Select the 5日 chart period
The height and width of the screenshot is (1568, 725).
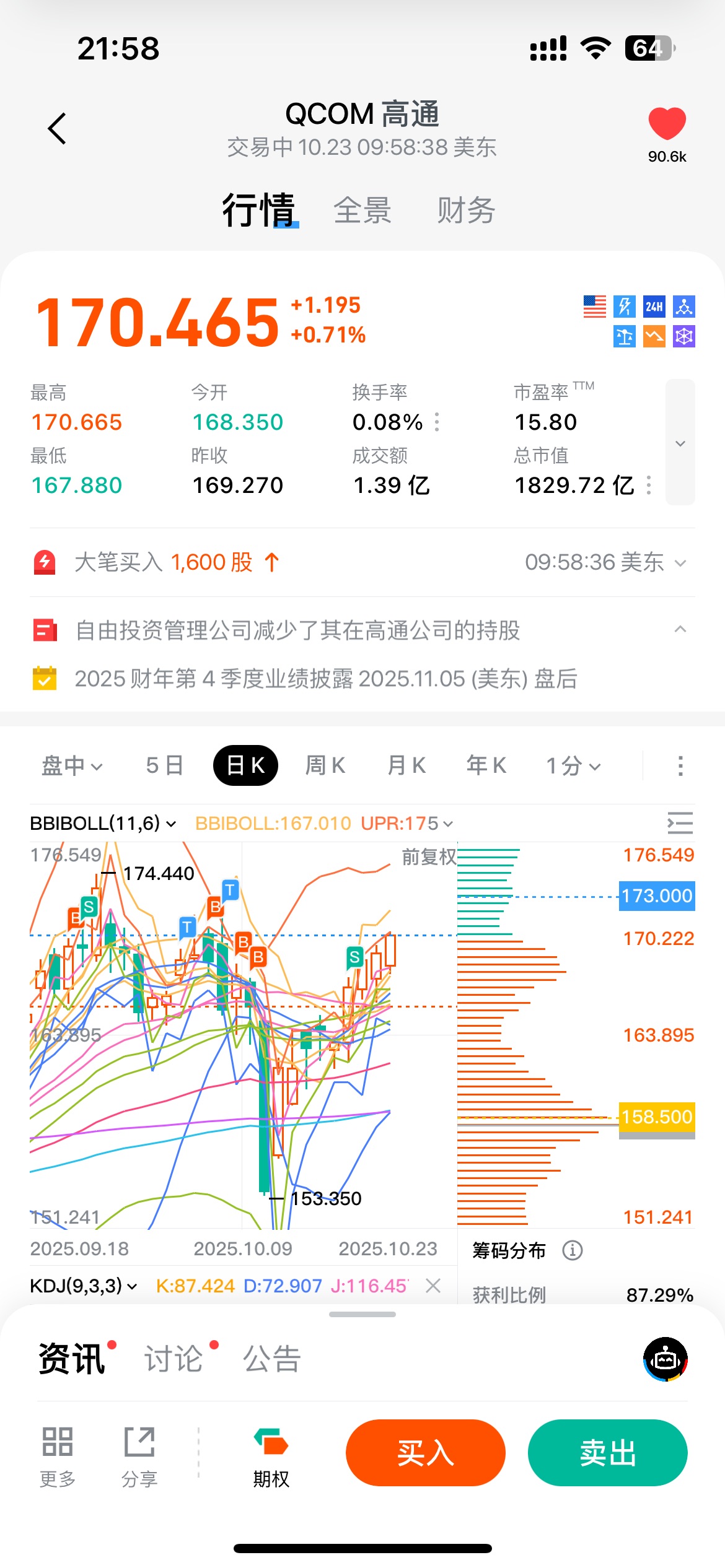tap(164, 766)
